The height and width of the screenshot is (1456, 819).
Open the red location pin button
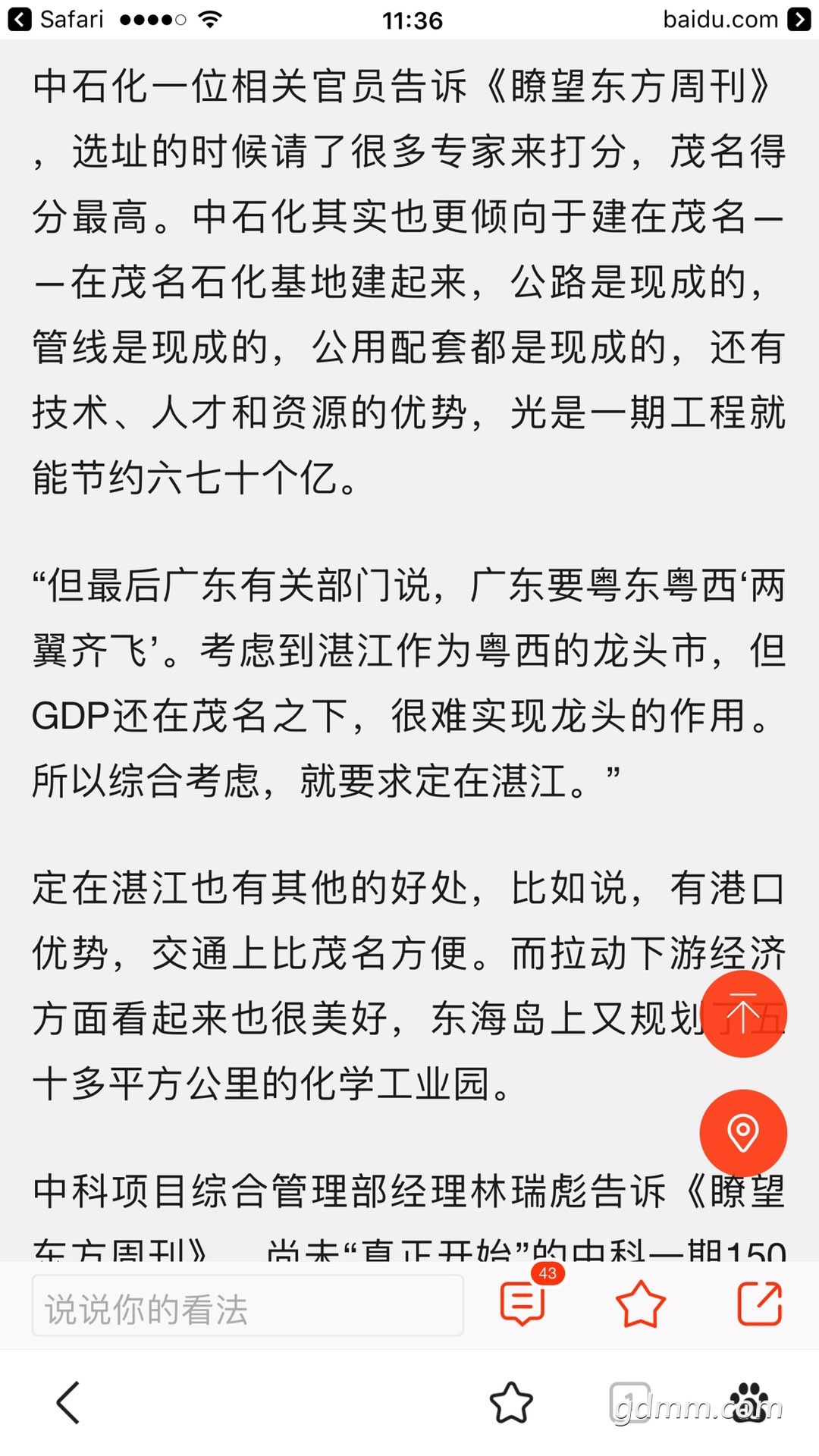point(743,1133)
